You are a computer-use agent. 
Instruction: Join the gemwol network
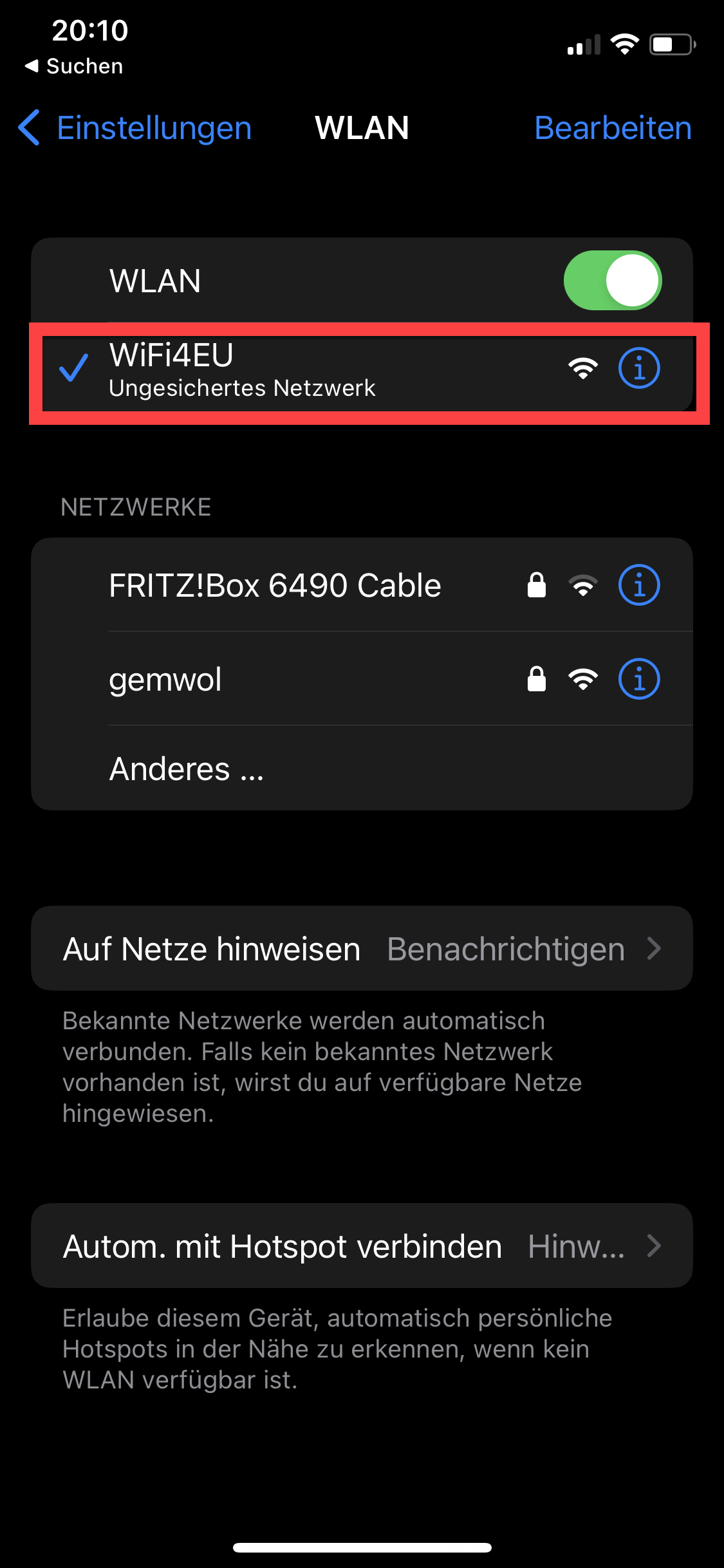pos(166,680)
